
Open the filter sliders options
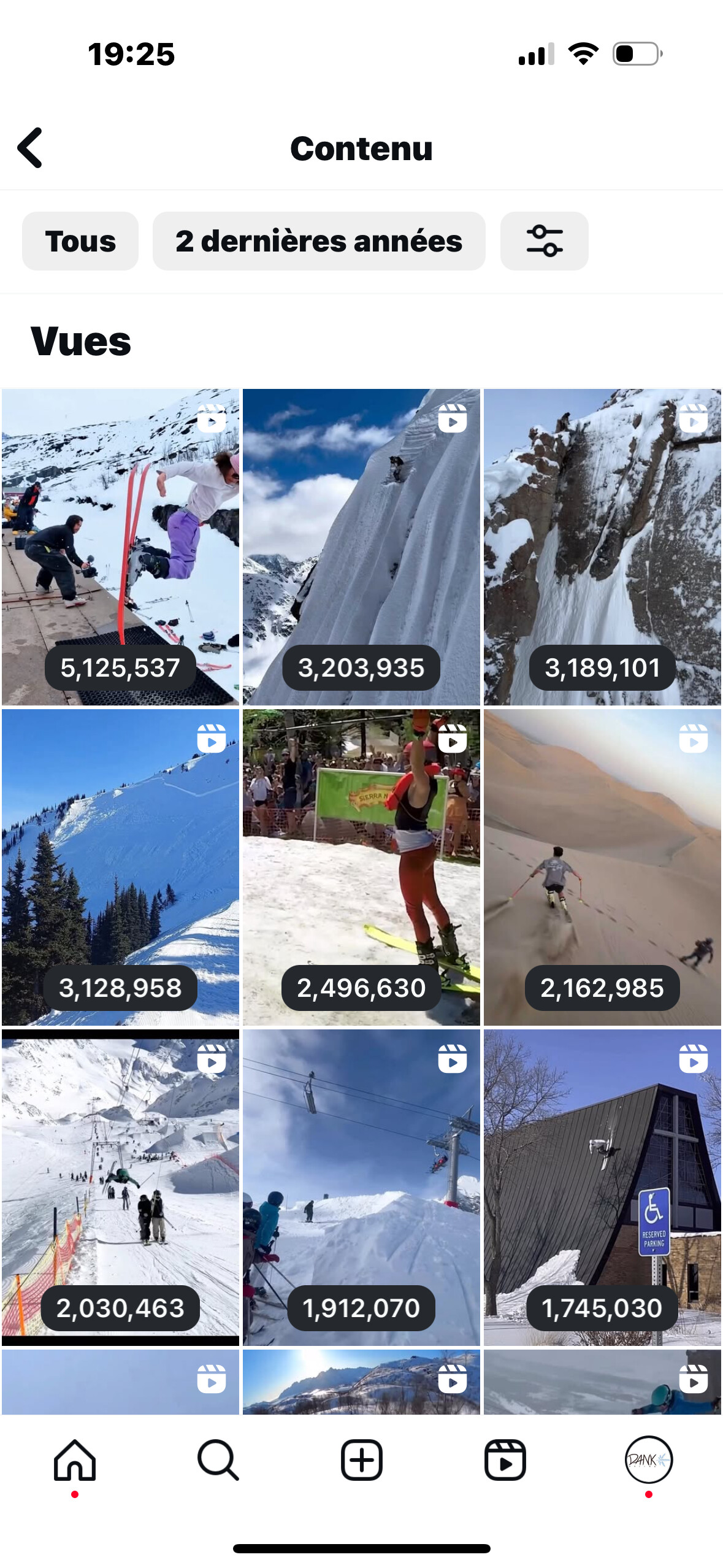[544, 241]
